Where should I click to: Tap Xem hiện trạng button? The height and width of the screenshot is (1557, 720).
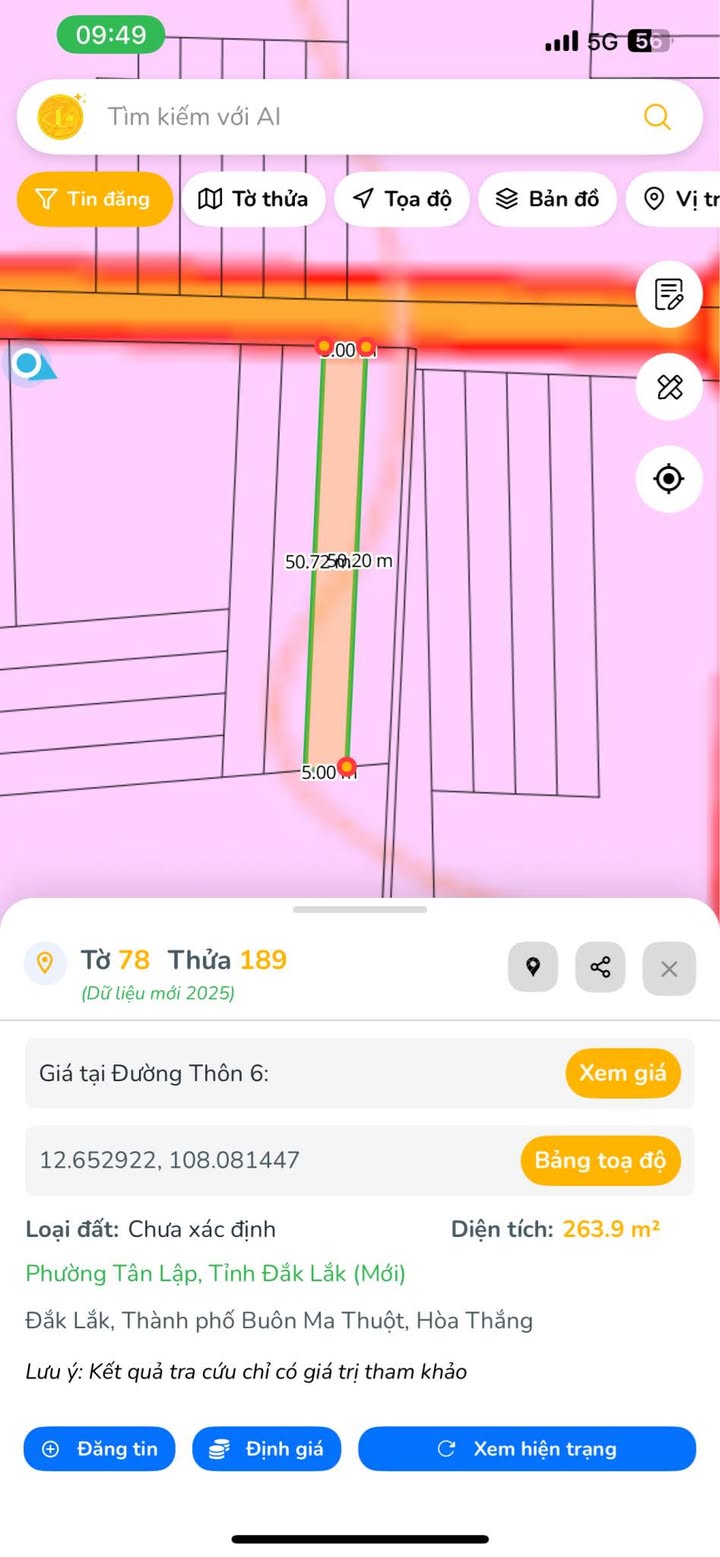click(x=527, y=1448)
